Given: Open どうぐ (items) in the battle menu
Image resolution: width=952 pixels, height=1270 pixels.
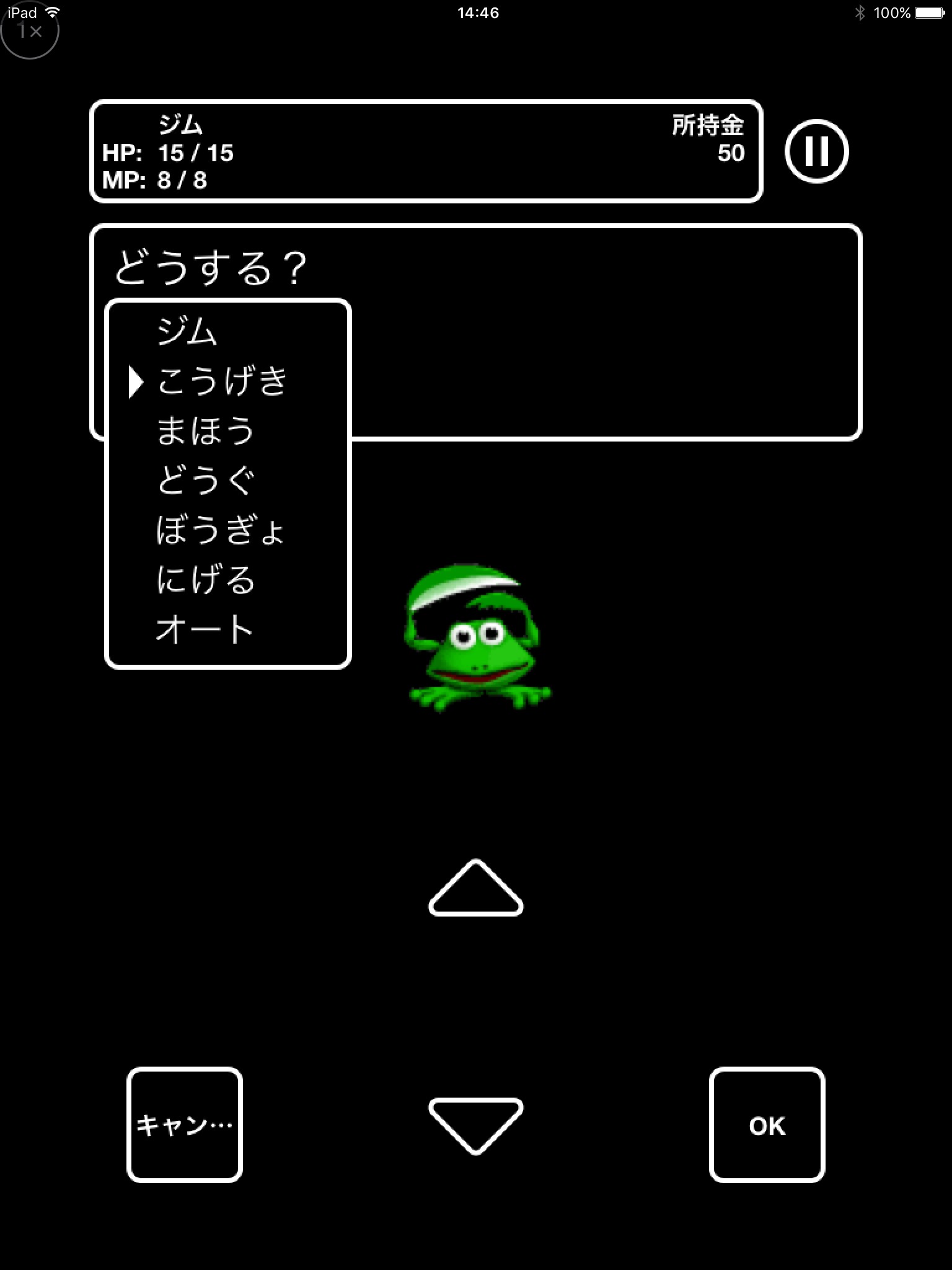Looking at the screenshot, I should coord(205,480).
